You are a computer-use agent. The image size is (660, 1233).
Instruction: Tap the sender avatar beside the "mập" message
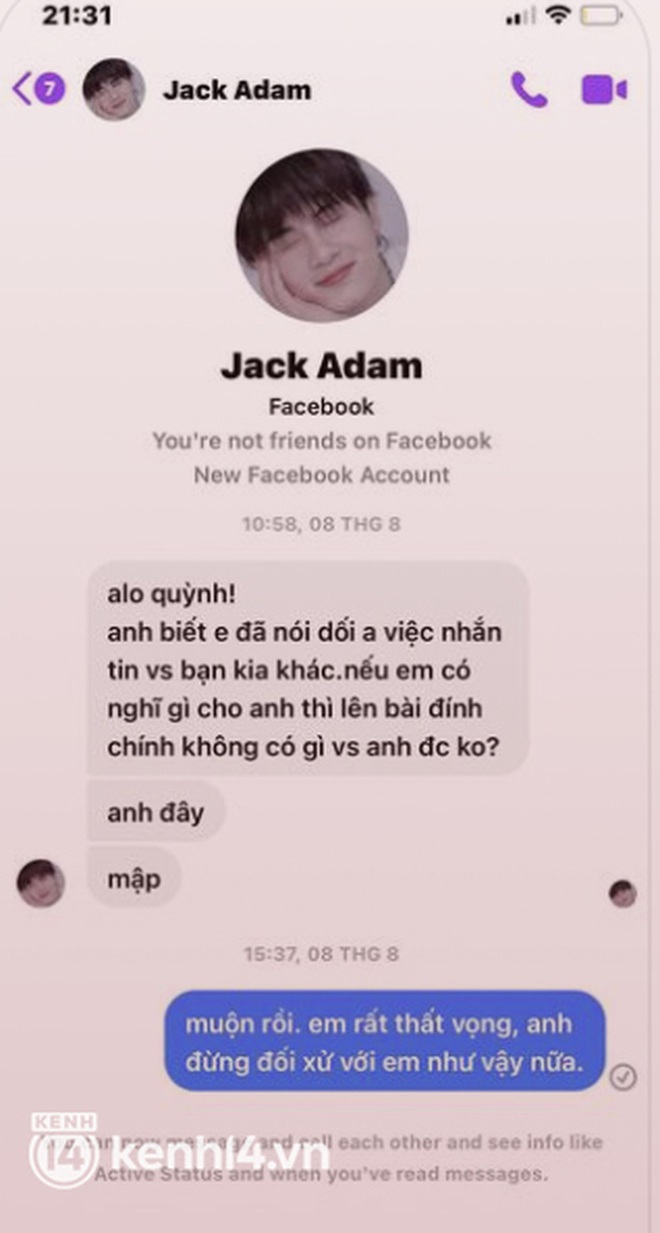pyautogui.click(x=41, y=883)
